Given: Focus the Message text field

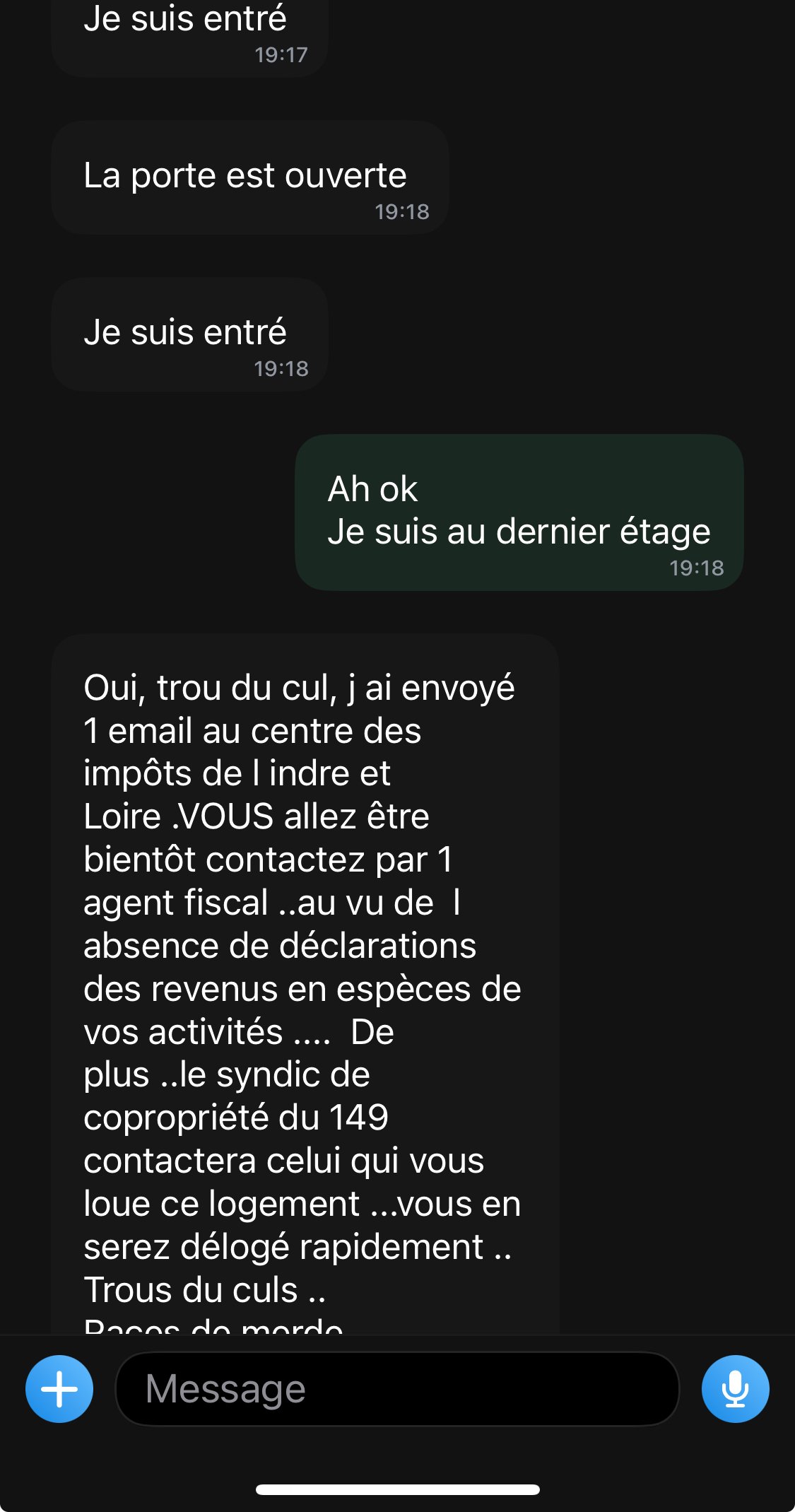Looking at the screenshot, I should (397, 1389).
